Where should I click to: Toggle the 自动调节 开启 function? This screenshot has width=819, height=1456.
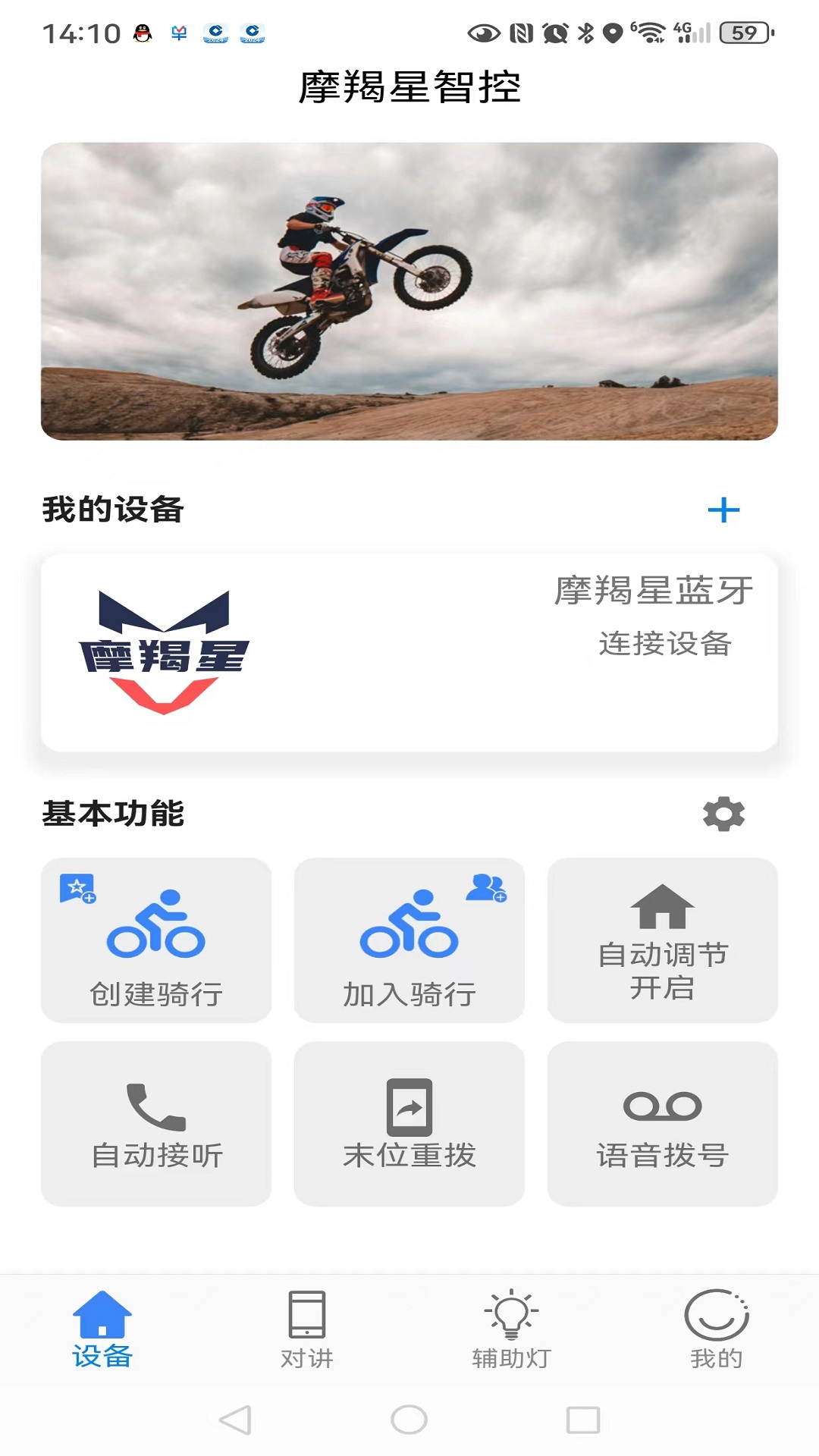(662, 940)
